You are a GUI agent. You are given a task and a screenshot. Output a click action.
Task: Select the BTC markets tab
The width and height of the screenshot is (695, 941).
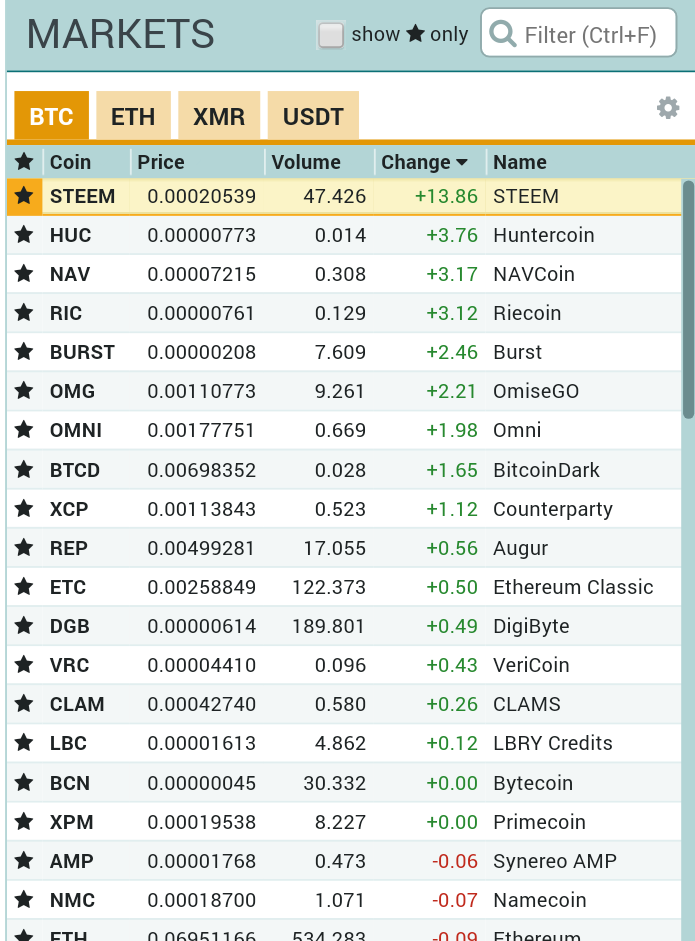click(51, 116)
